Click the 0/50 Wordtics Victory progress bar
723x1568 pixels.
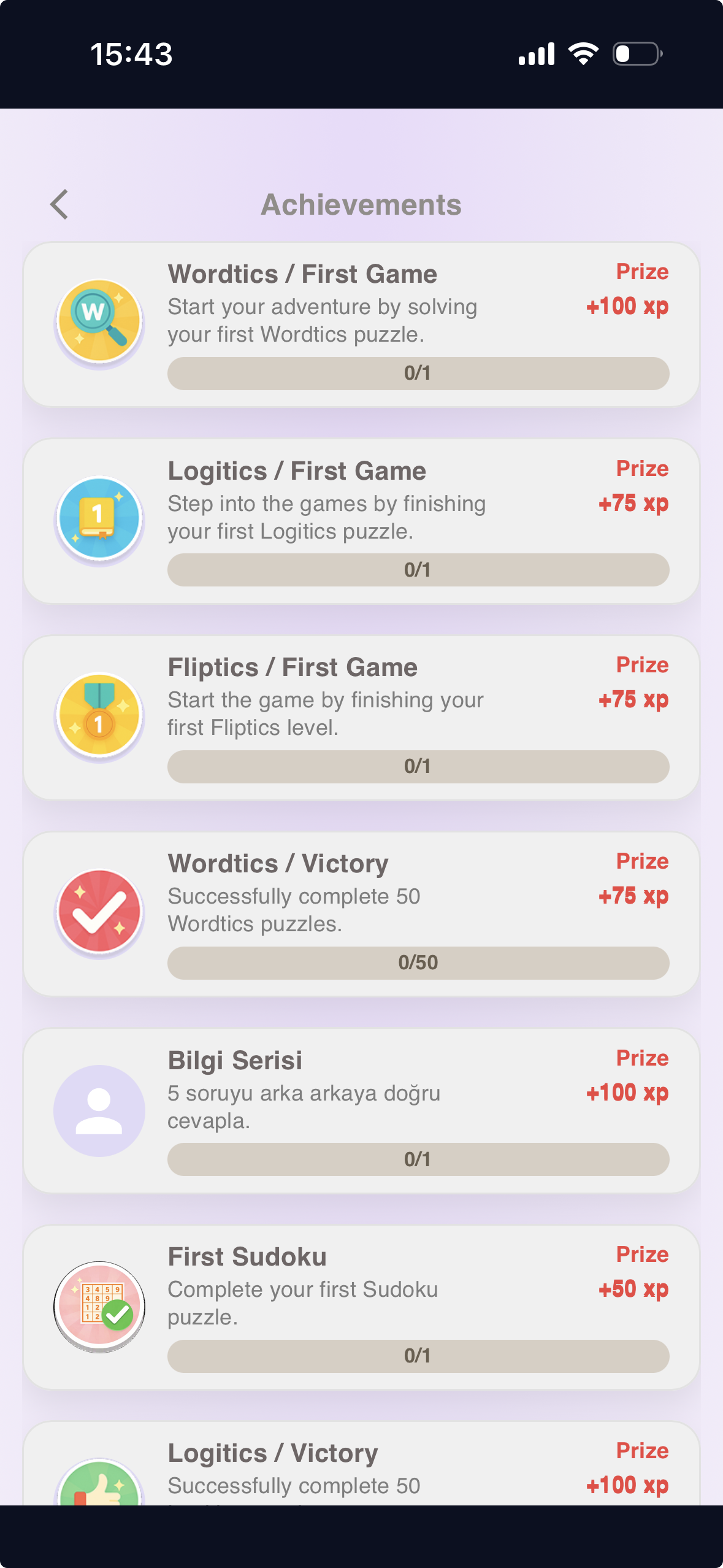click(419, 963)
